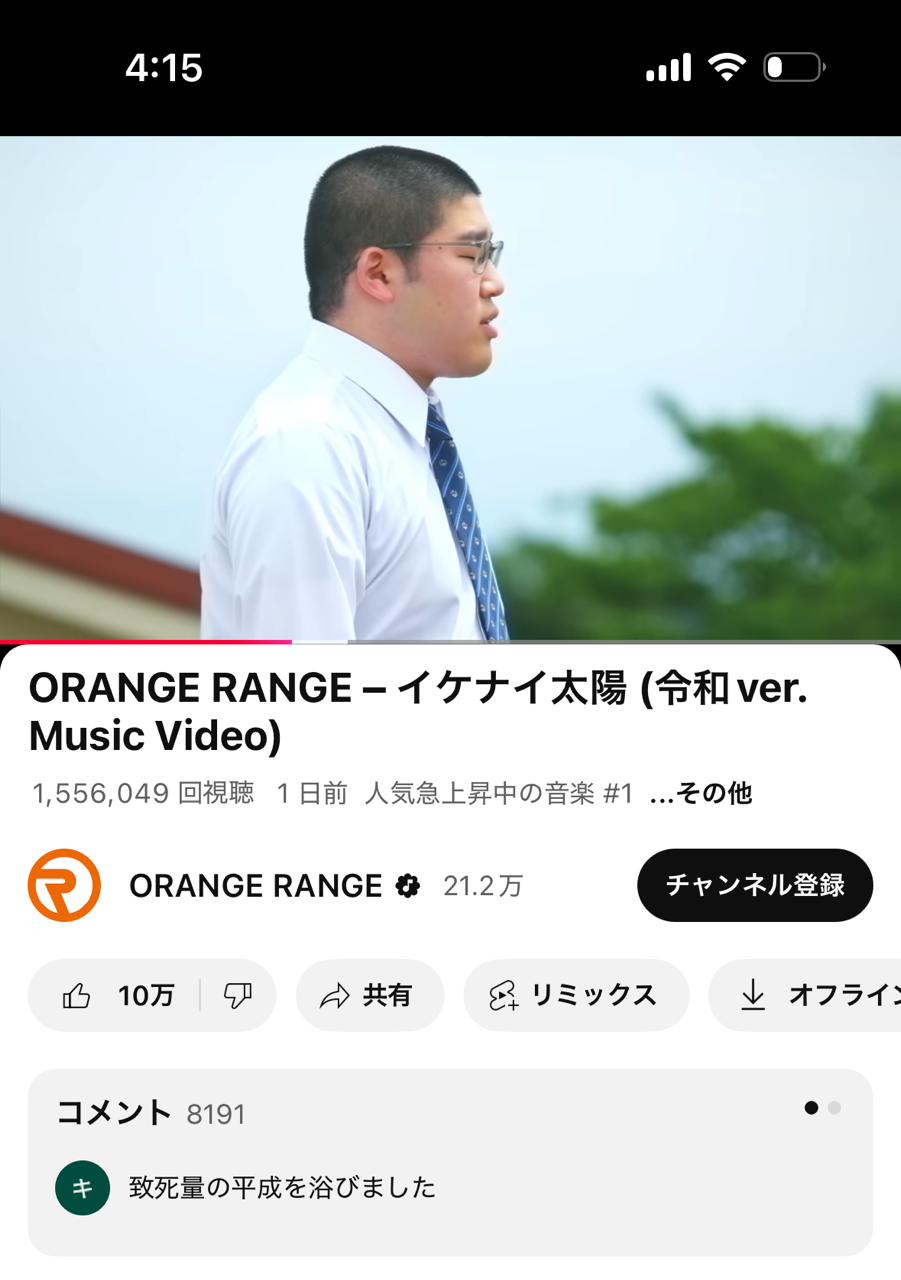Tap the video player to show controls
This screenshot has width=901, height=1280.
(450, 388)
